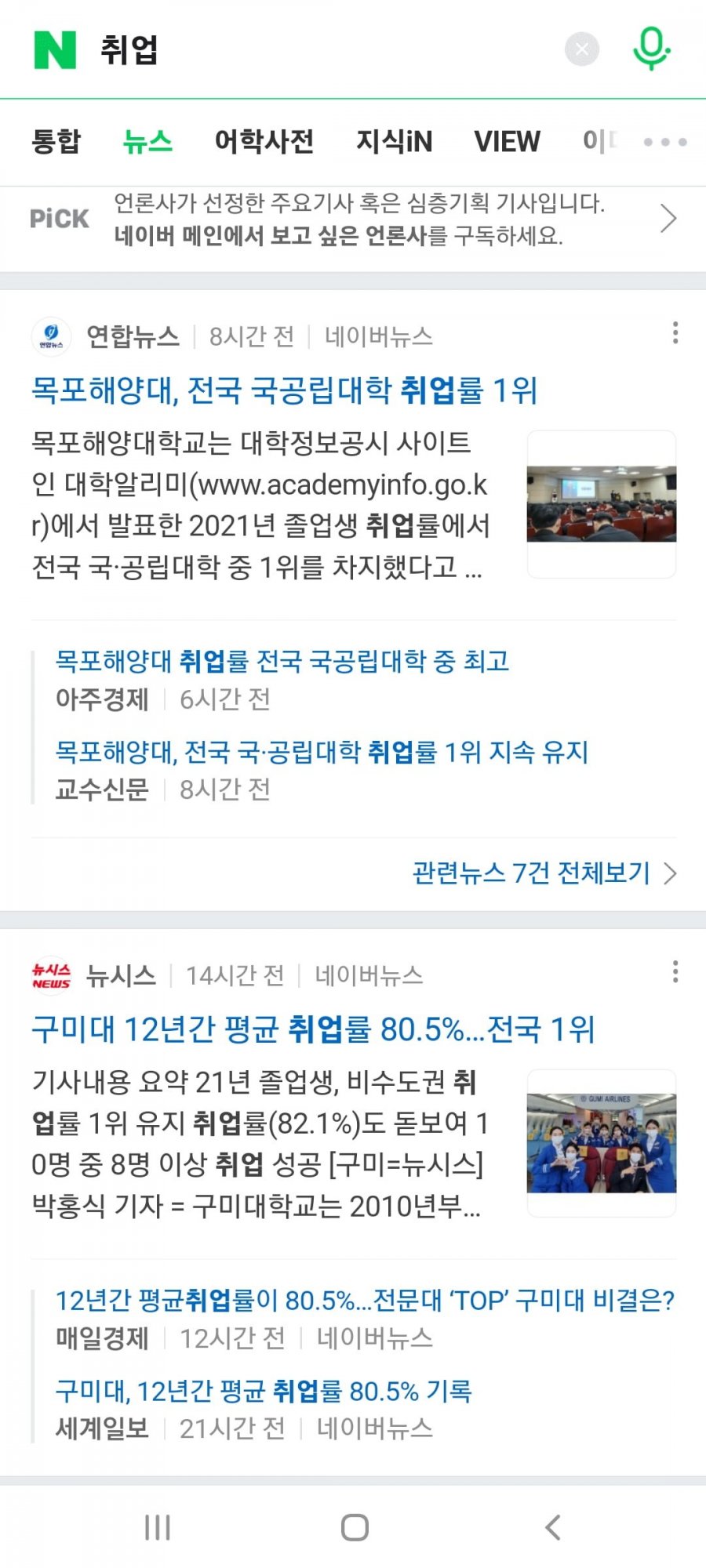The width and height of the screenshot is (706, 1568).
Task: Start voice search with the microphone
Action: click(x=651, y=49)
